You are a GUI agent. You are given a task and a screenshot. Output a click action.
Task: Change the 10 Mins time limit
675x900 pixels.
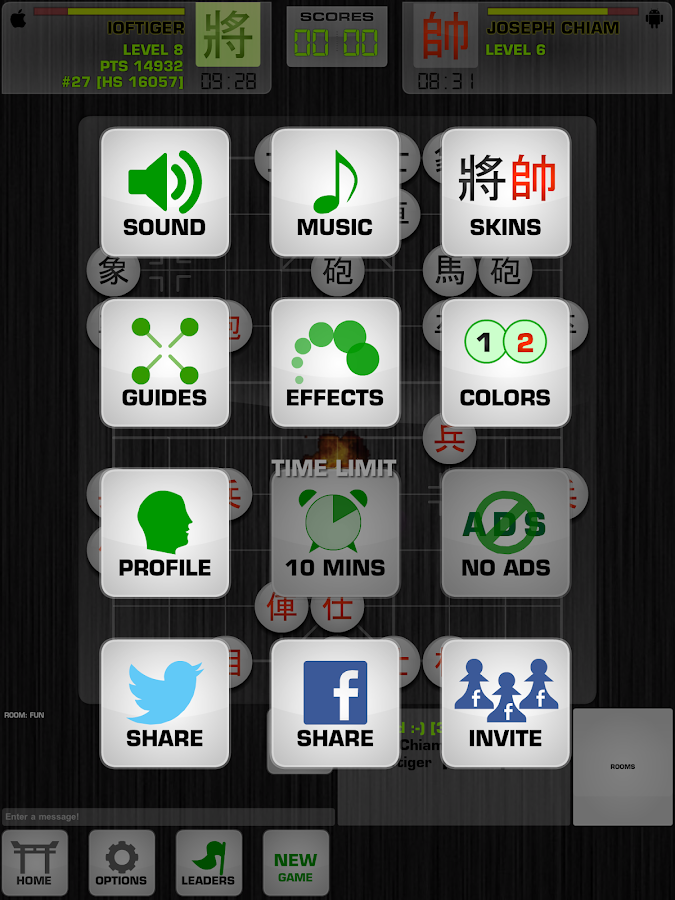click(335, 533)
